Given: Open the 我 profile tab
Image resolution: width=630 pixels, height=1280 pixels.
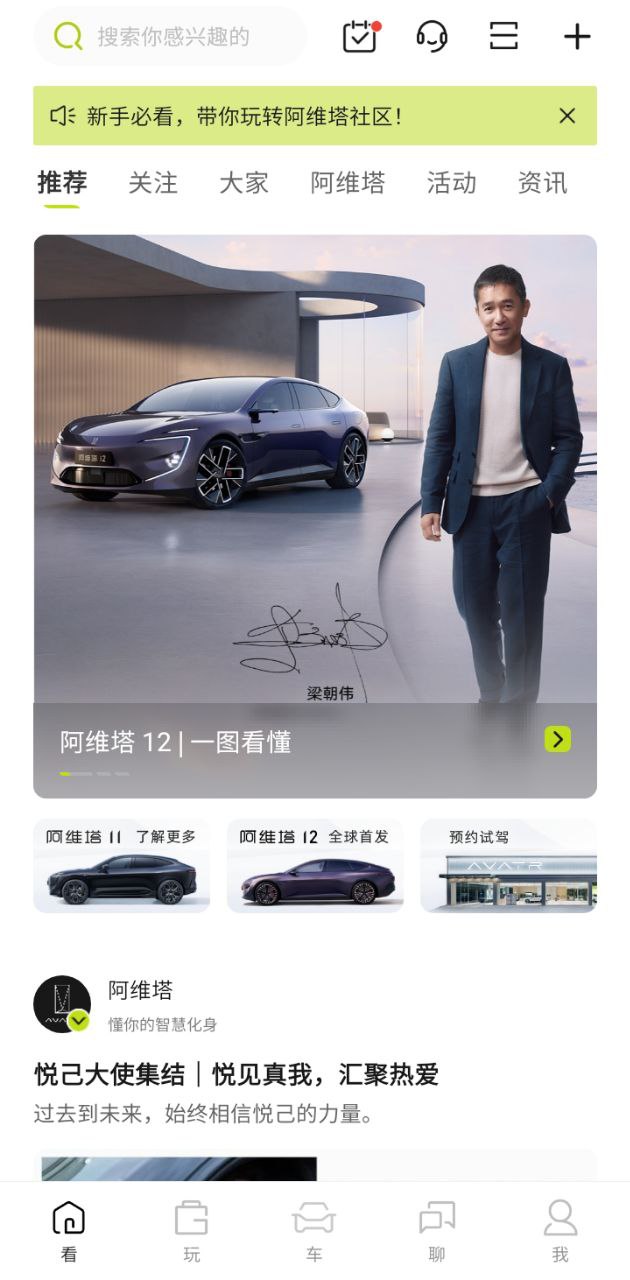Looking at the screenshot, I should 560,1232.
